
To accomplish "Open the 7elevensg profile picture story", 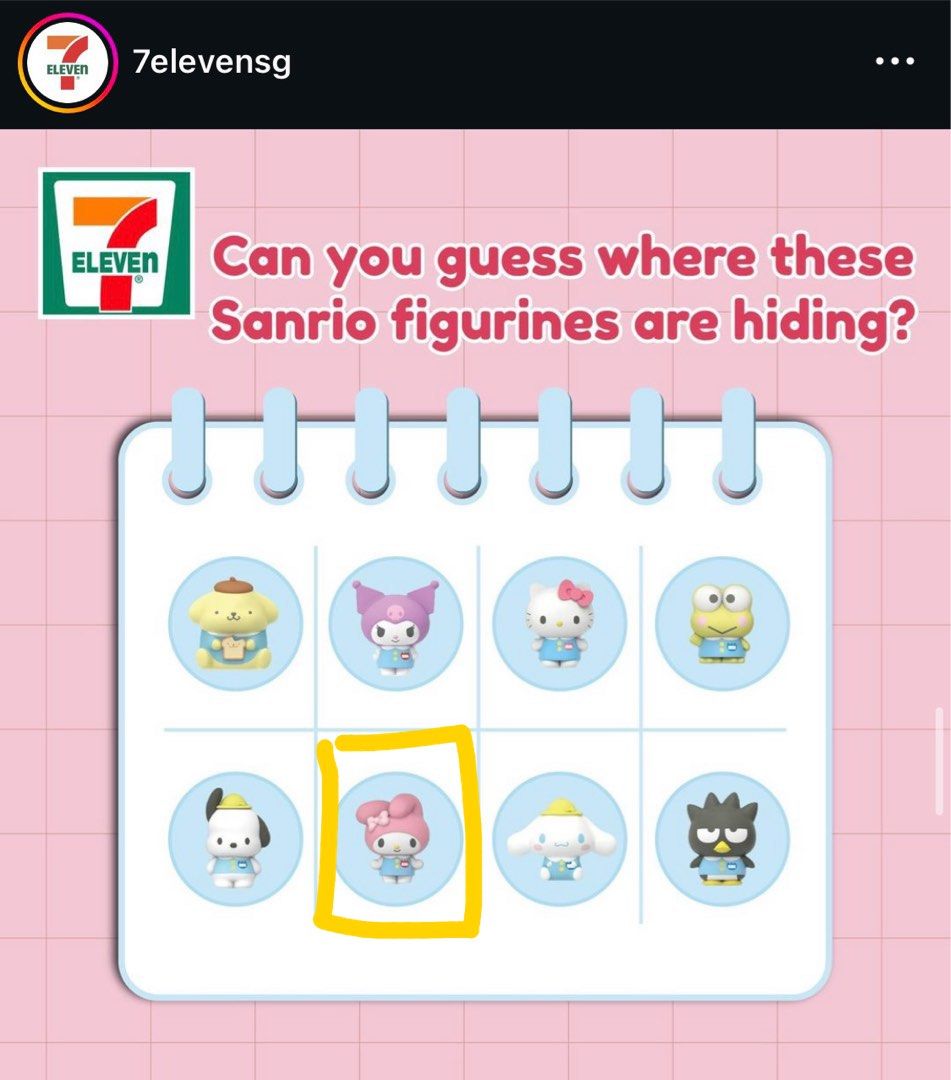I will (67, 64).
